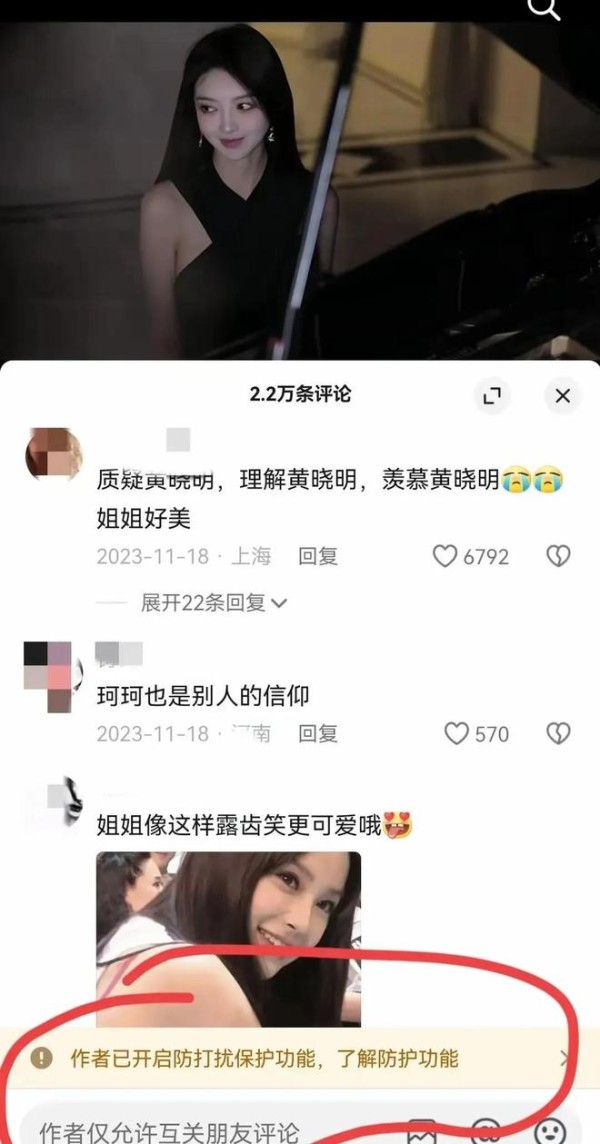Tap the @ mention icon
The image size is (600, 1144).
[x=486, y=1132]
